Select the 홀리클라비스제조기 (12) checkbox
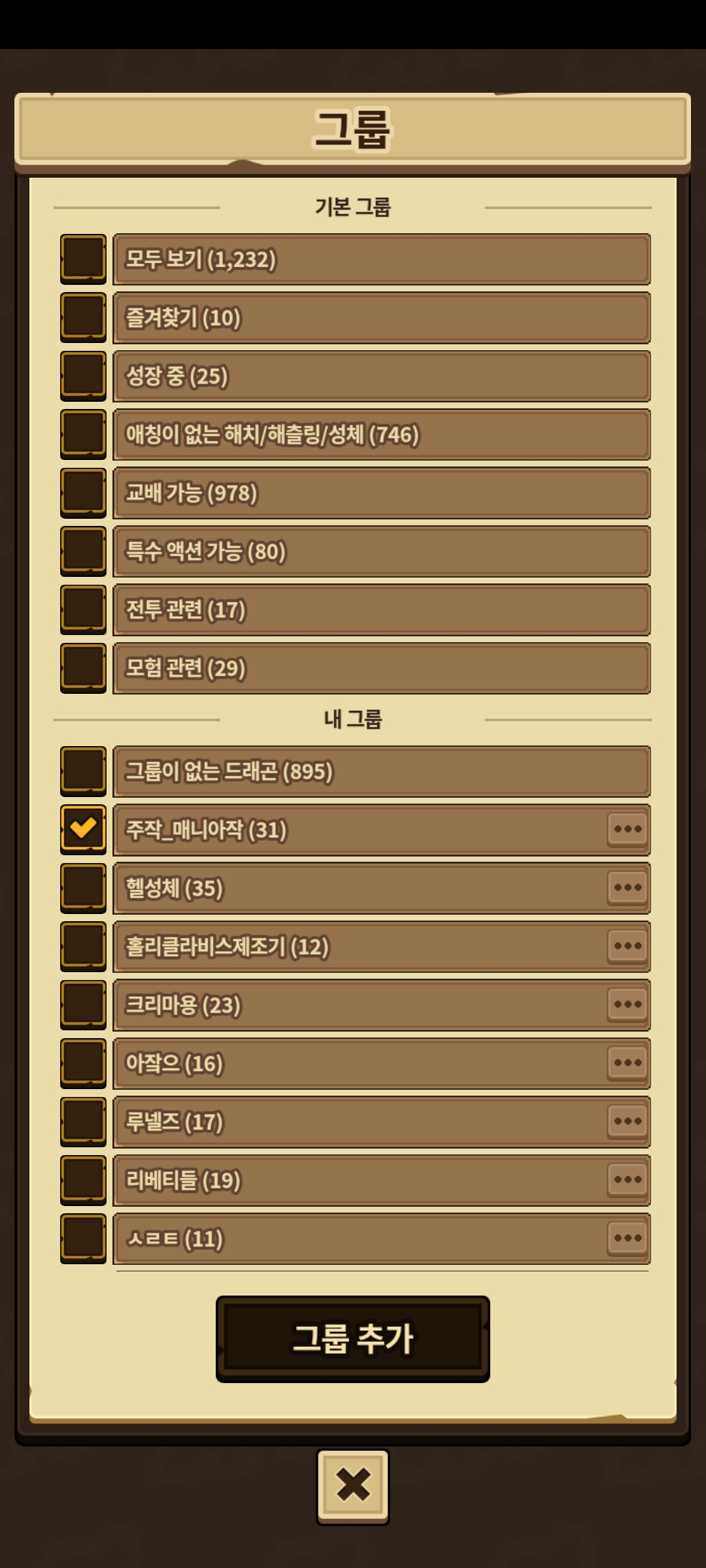Viewport: 706px width, 1568px height. [83, 946]
